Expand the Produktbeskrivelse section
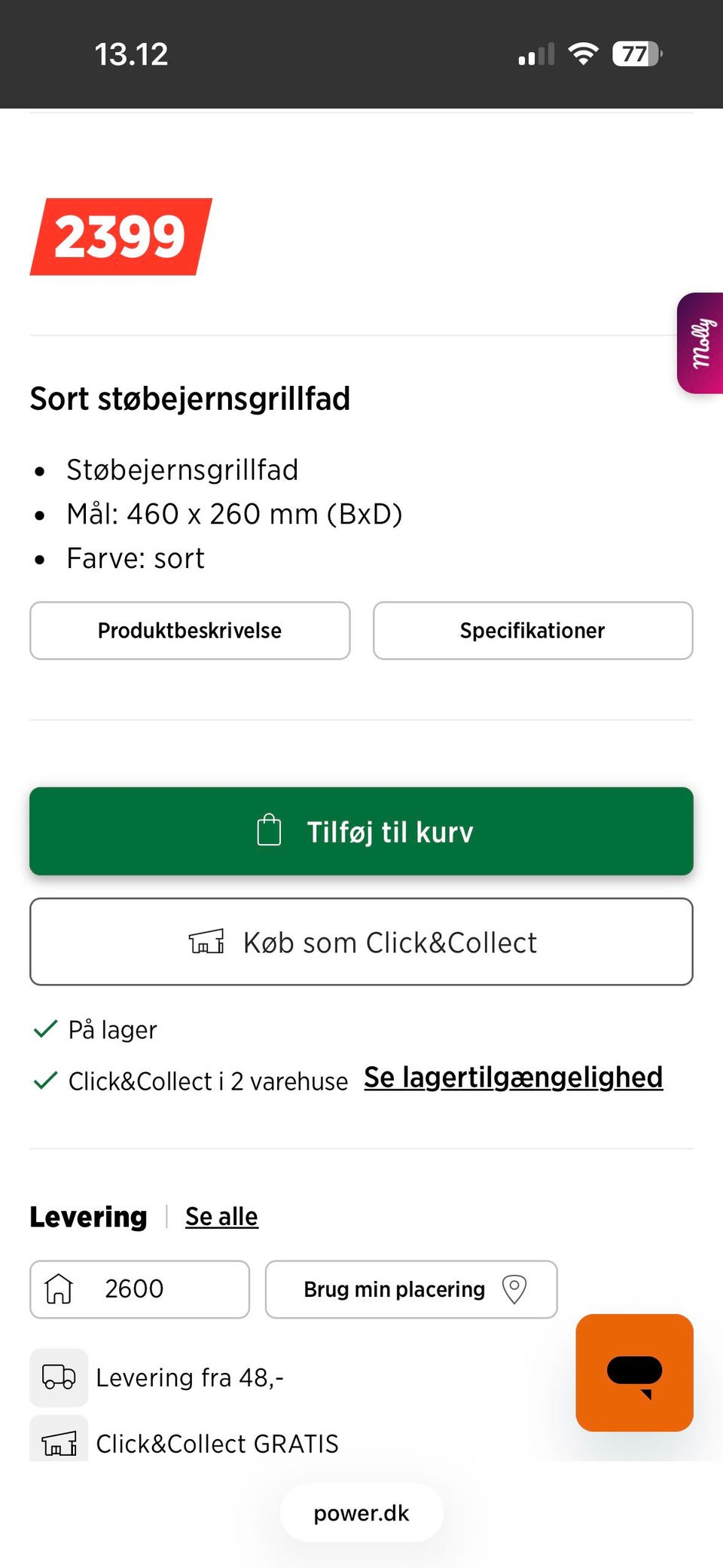This screenshot has width=723, height=1568. click(189, 631)
